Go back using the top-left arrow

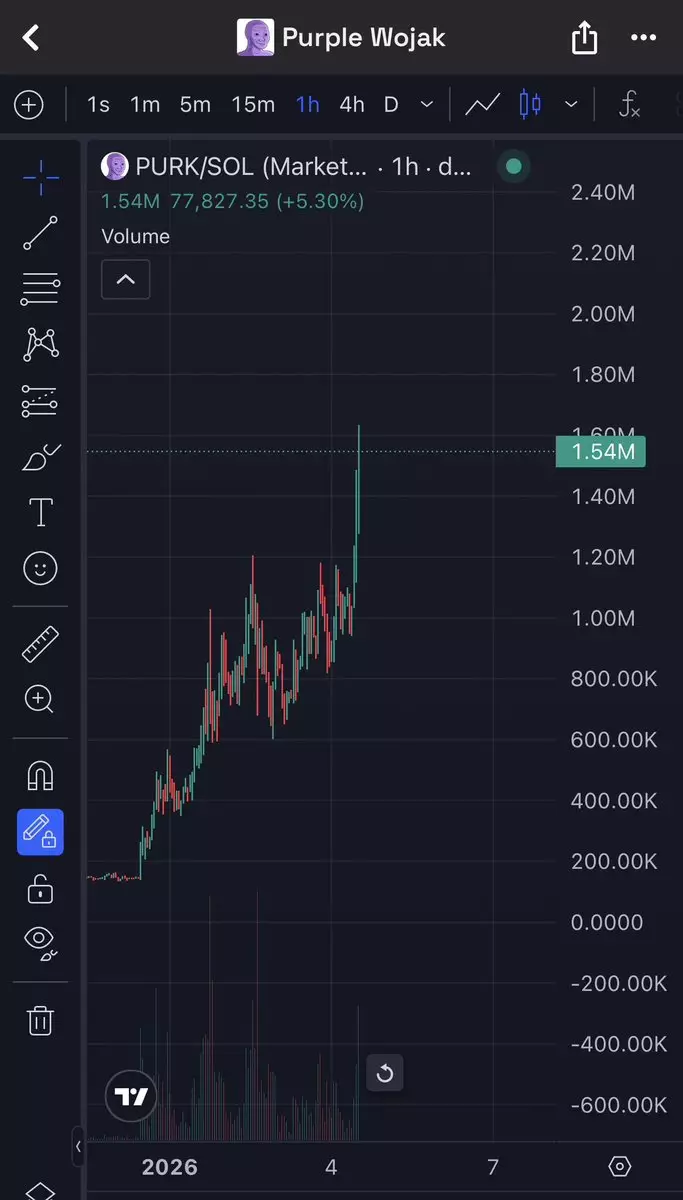click(x=31, y=39)
